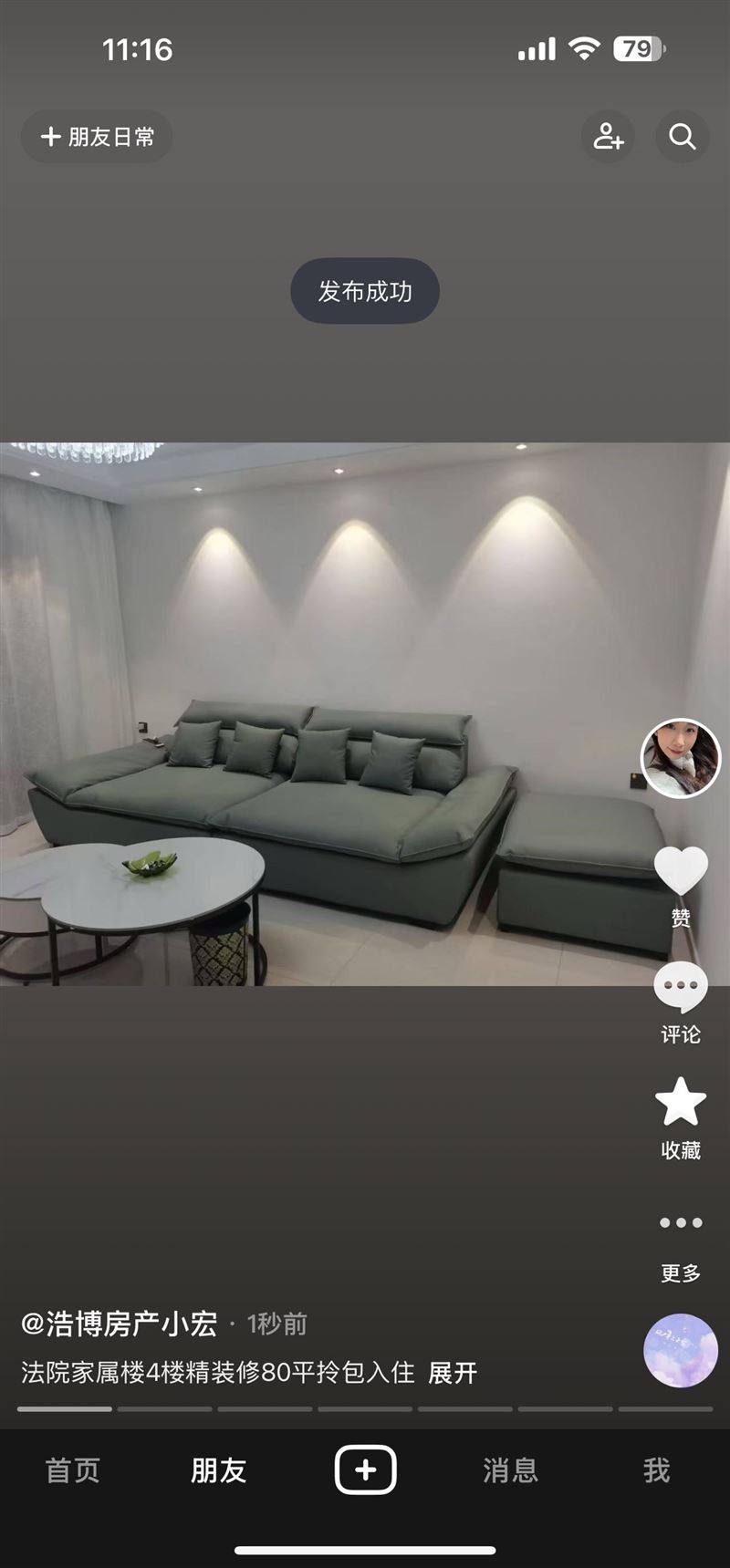The width and height of the screenshot is (730, 1568).
Task: Open the search magnifier
Action: 682,137
